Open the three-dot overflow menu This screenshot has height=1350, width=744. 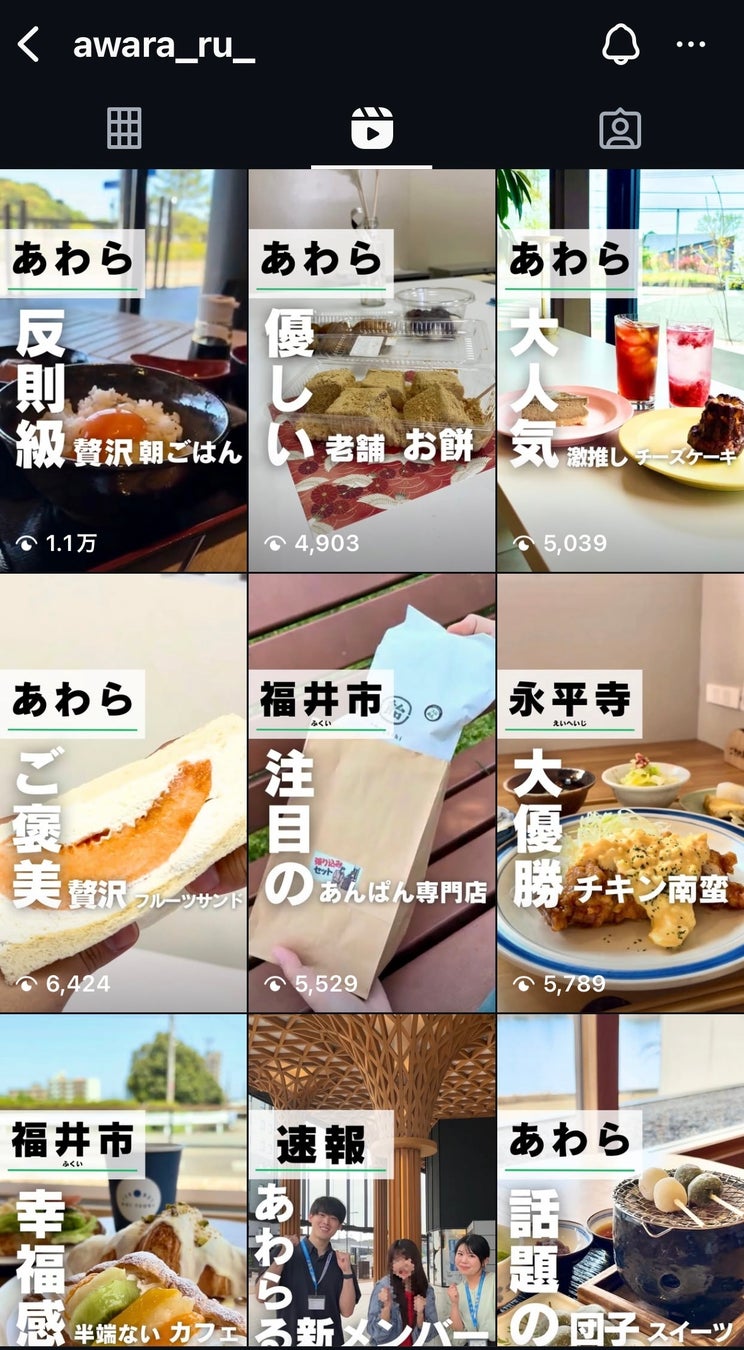[691, 44]
